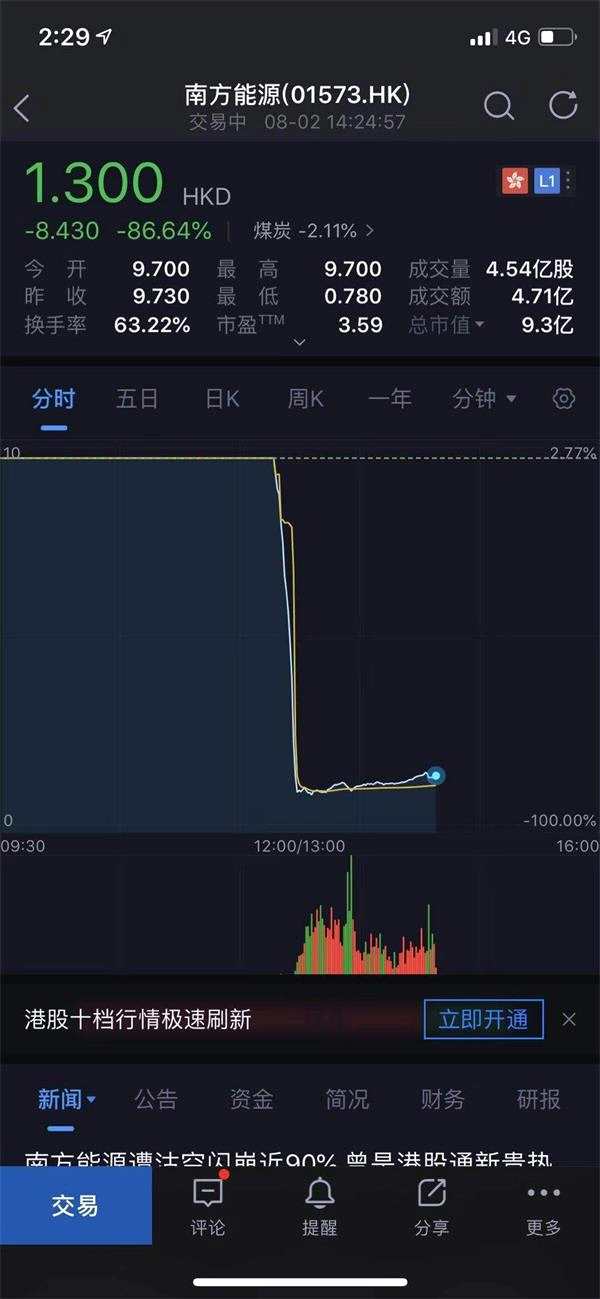Open the 分钟 interval dropdown

[484, 399]
